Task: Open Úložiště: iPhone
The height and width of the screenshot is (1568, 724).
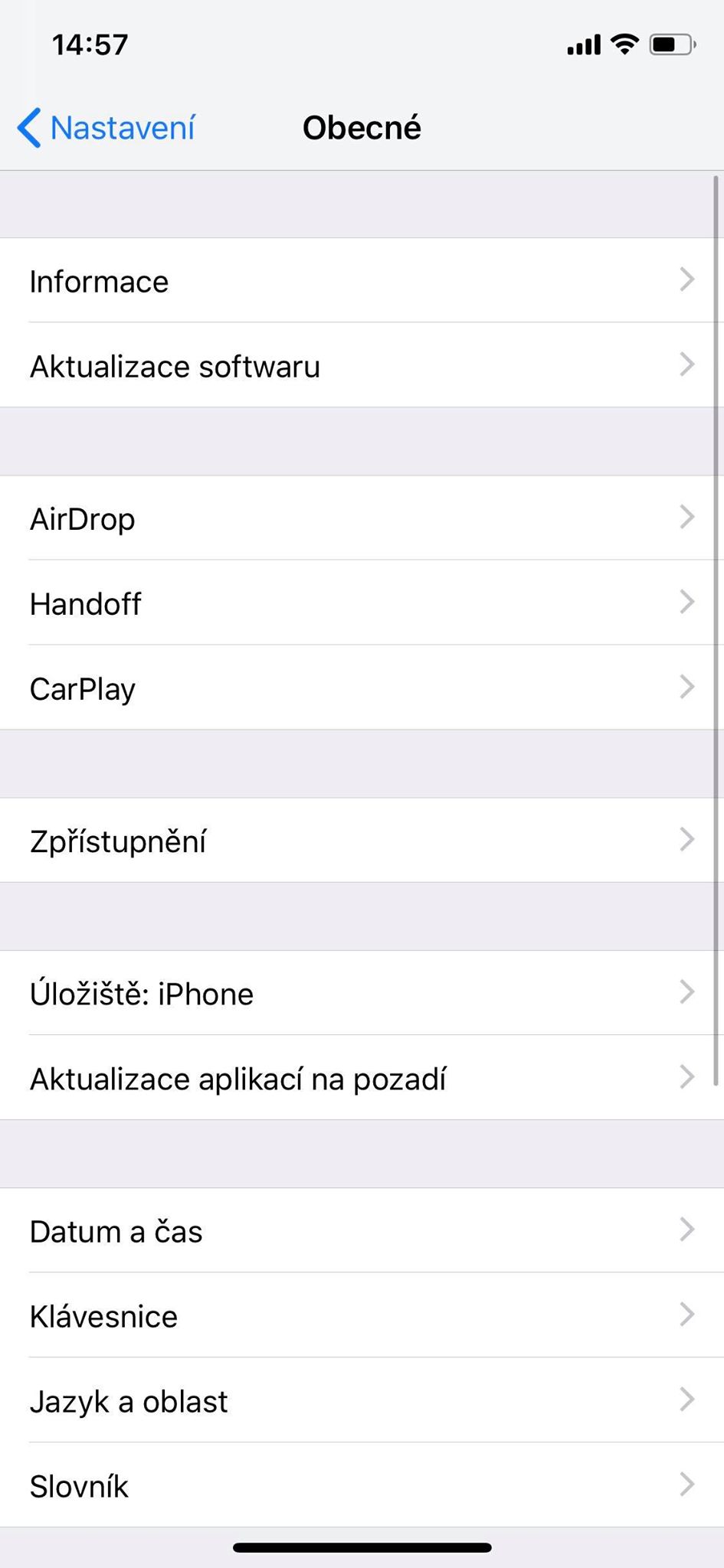Action: click(360, 993)
